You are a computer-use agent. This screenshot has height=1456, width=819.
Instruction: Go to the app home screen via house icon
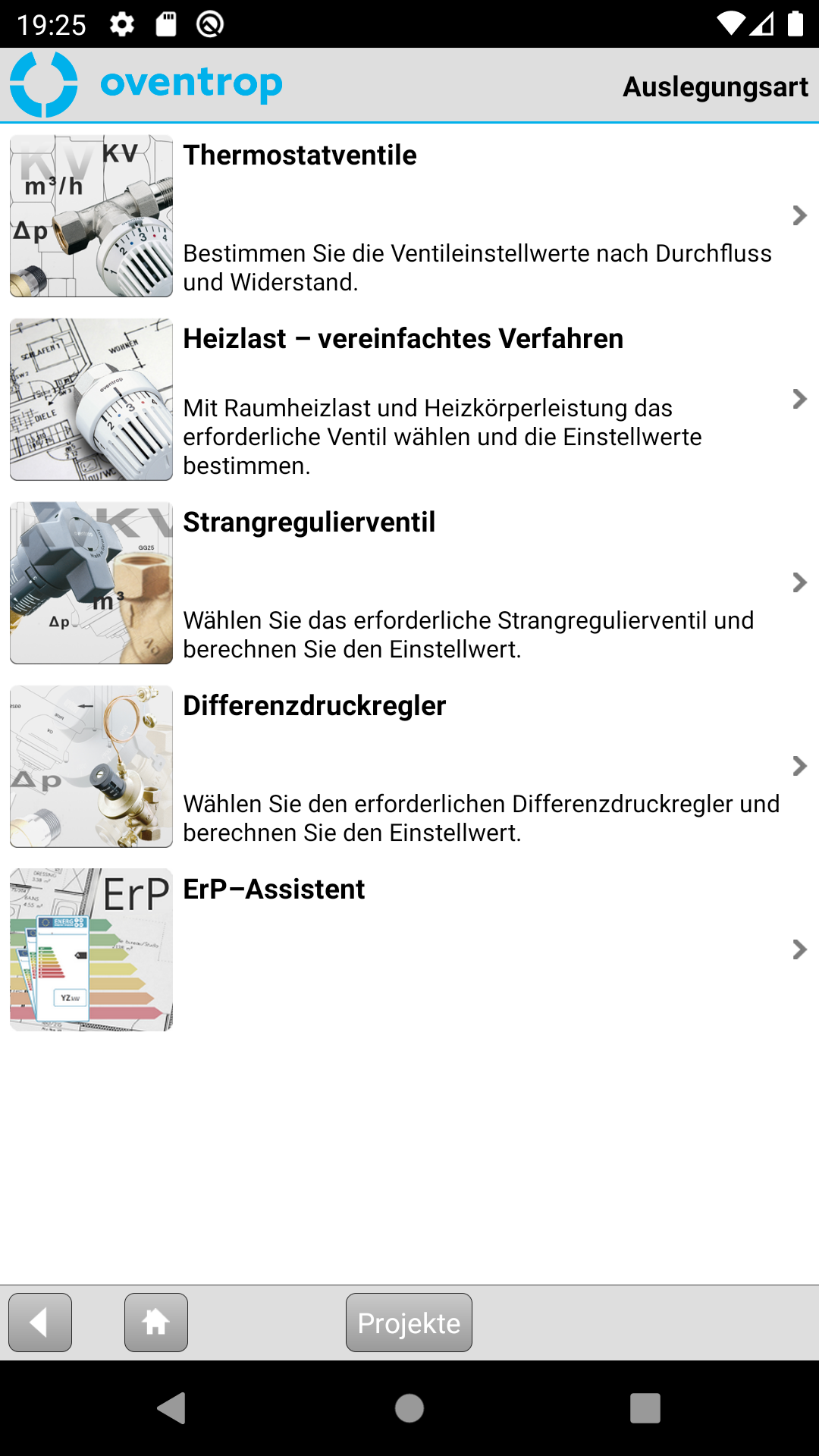tap(156, 1323)
